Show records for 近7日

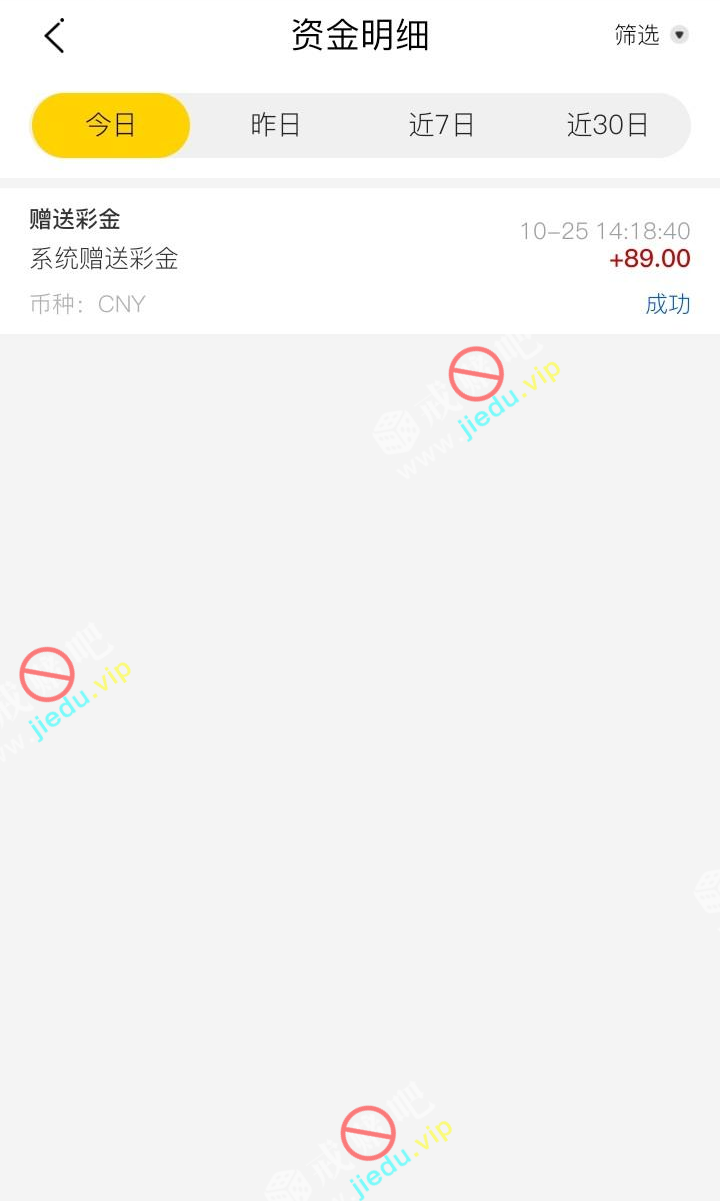click(x=441, y=125)
